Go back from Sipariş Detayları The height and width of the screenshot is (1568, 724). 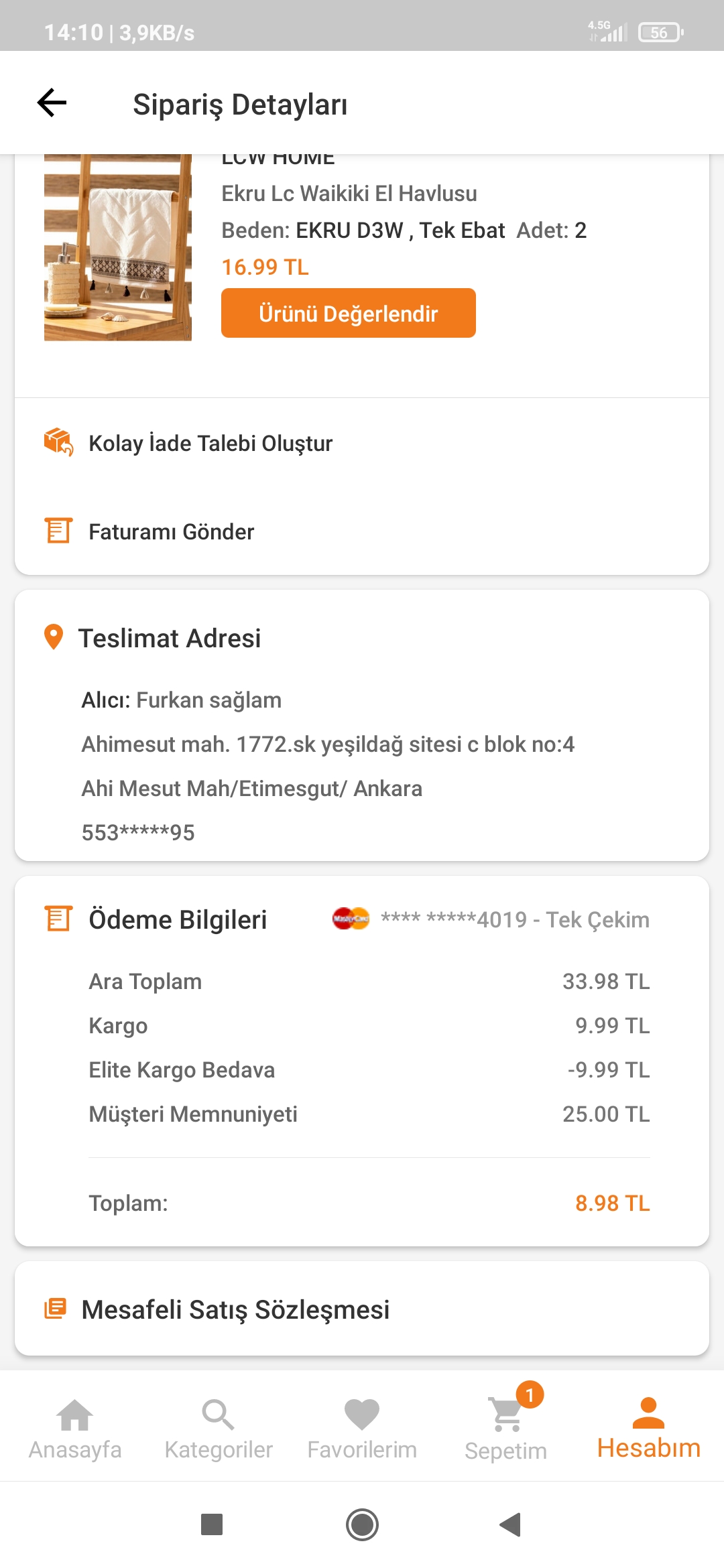click(x=52, y=103)
